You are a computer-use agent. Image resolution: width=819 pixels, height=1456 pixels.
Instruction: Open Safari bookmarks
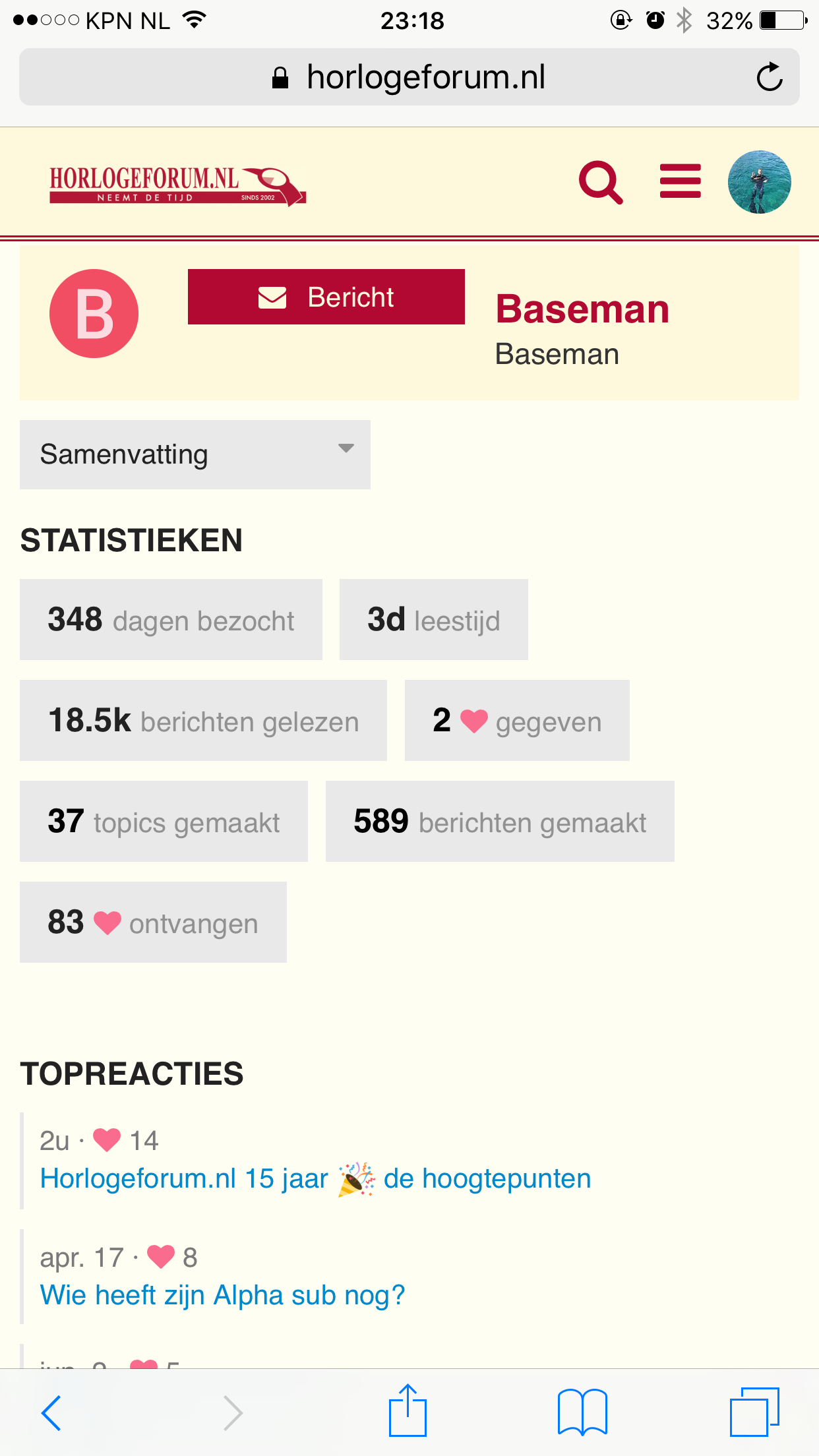point(582,1412)
